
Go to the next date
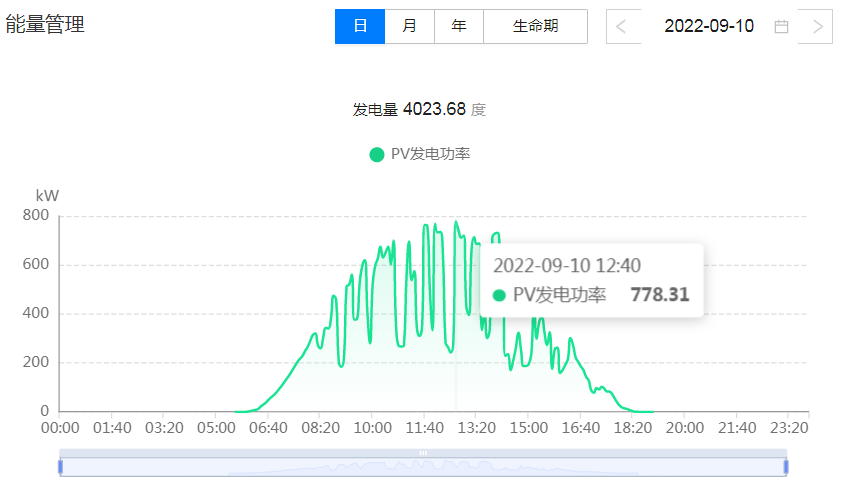[x=816, y=26]
